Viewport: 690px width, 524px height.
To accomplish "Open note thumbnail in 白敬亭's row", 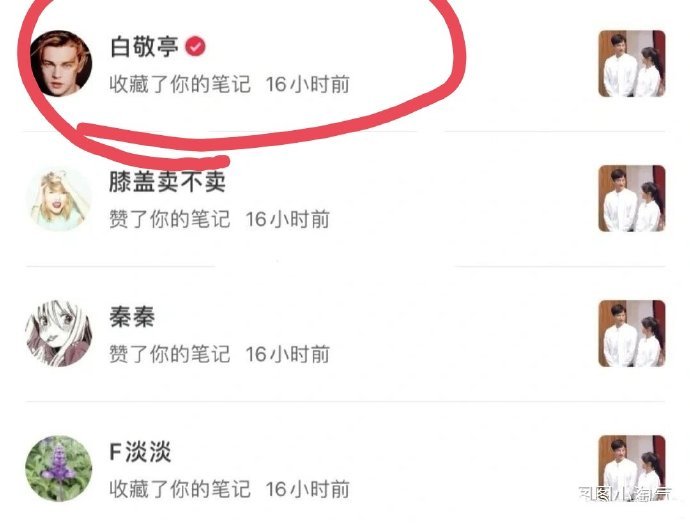I will point(631,63).
